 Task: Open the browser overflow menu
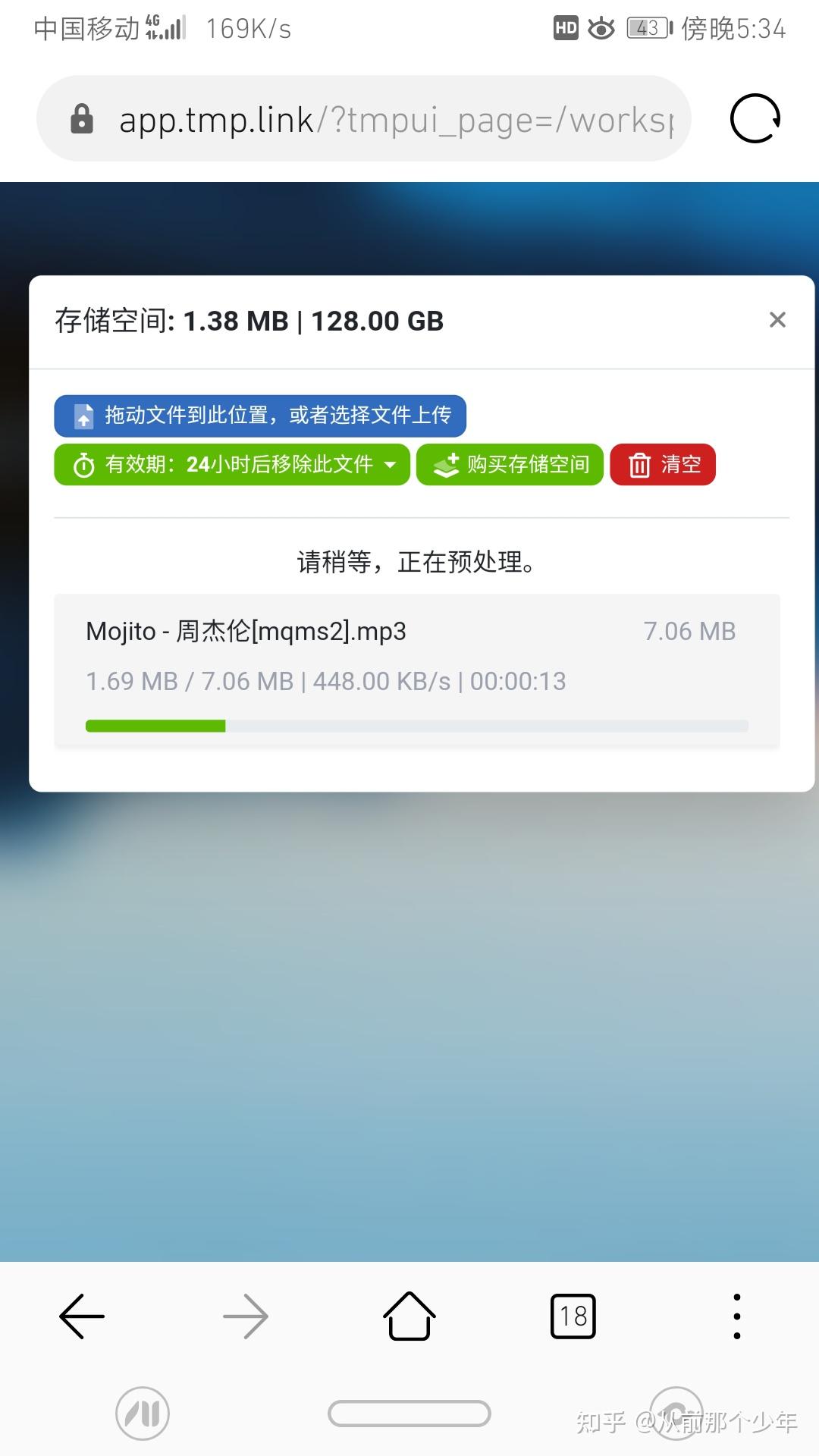(736, 1316)
